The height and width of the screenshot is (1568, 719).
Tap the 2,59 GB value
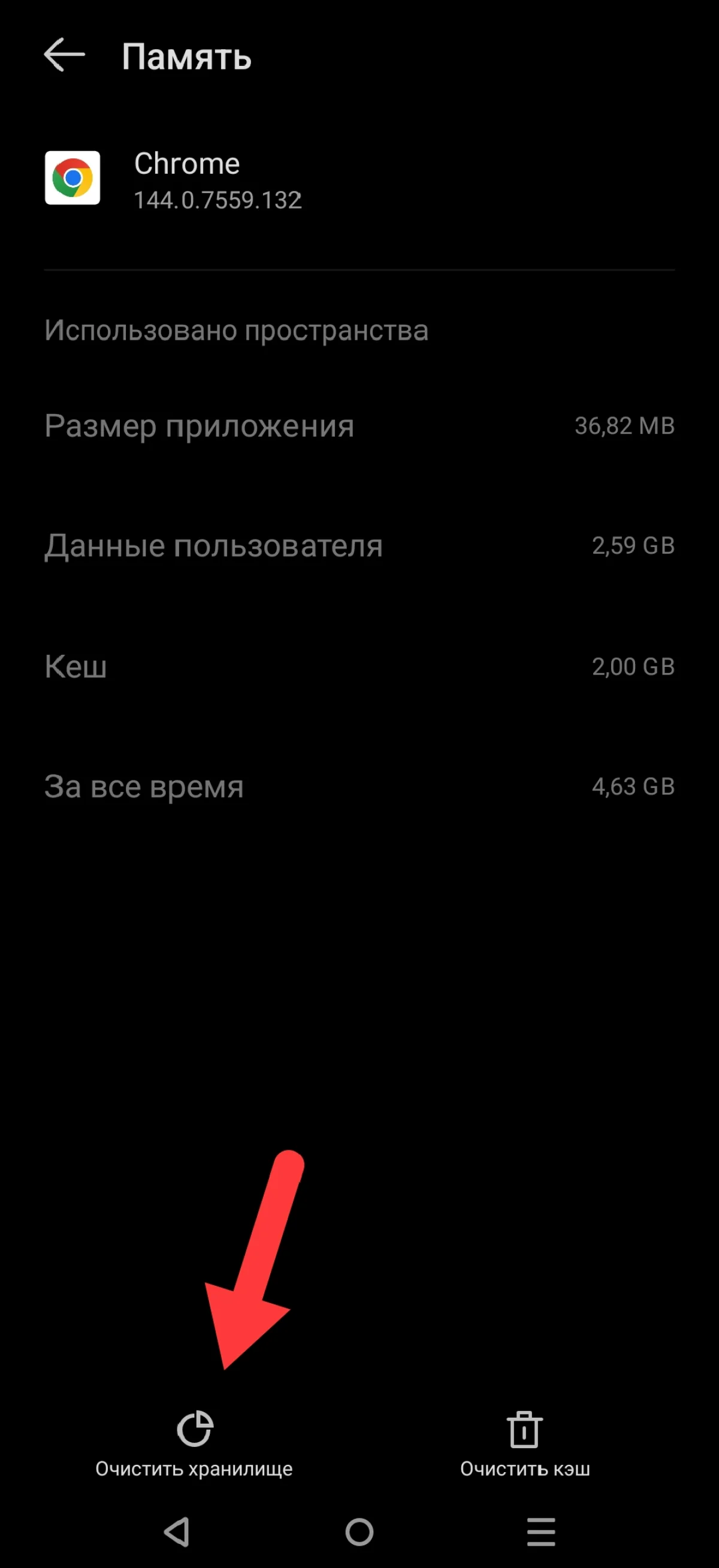tap(633, 546)
